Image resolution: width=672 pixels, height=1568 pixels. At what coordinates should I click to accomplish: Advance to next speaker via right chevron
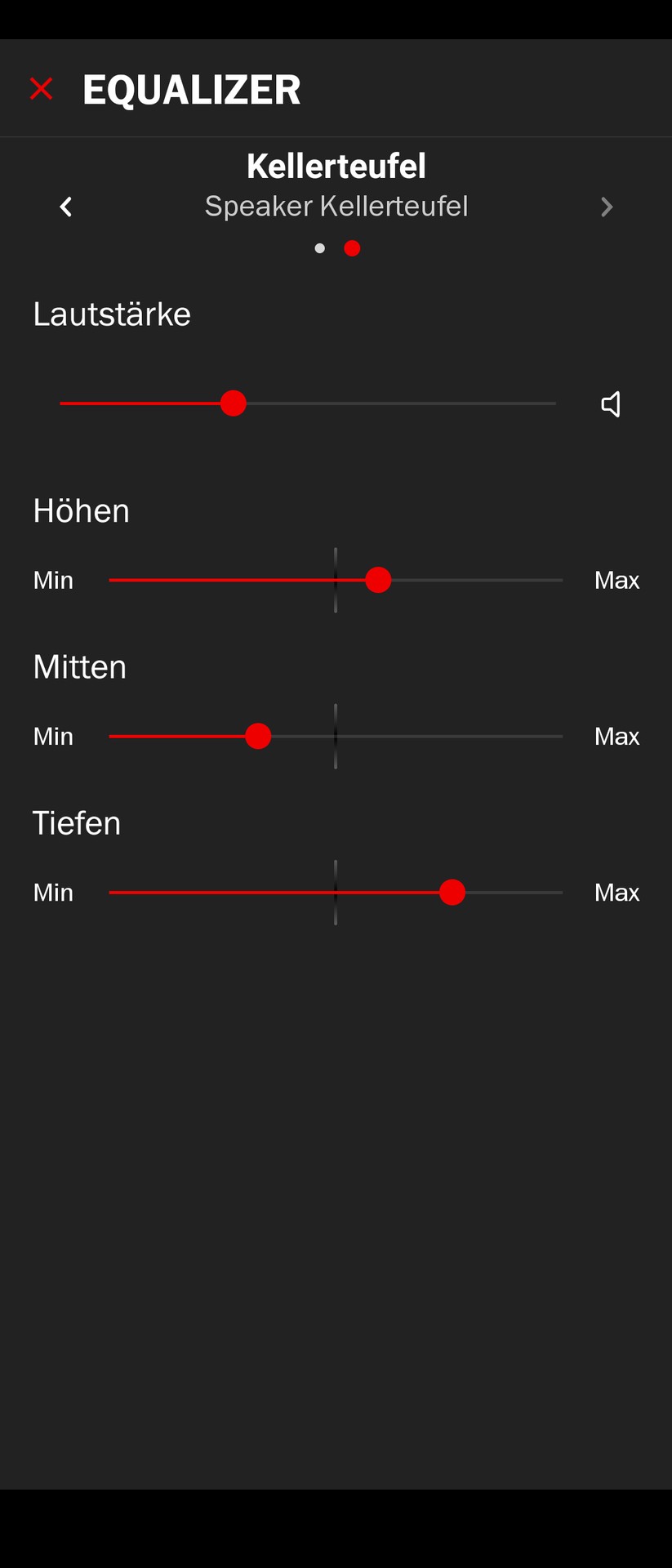coord(606,207)
